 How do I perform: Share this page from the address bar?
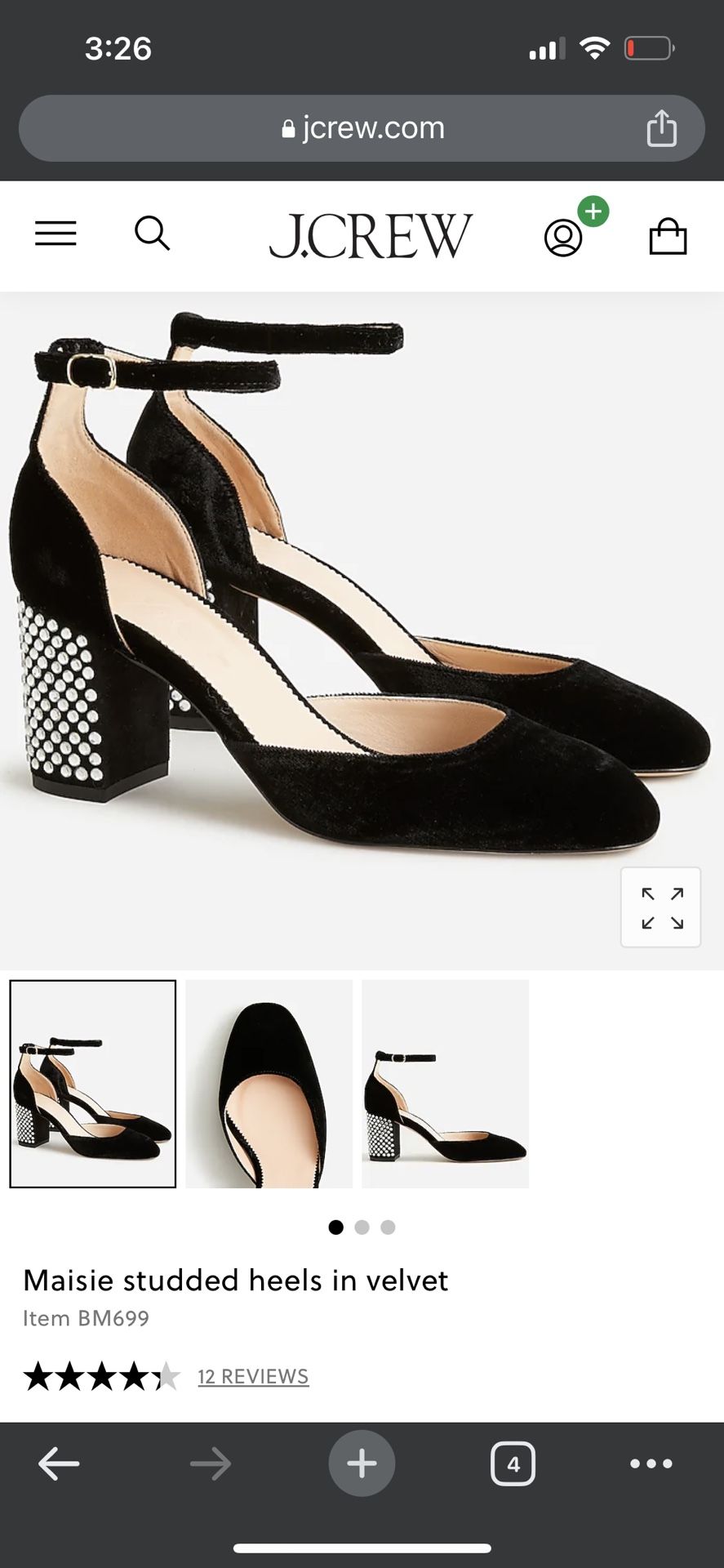pyautogui.click(x=661, y=128)
